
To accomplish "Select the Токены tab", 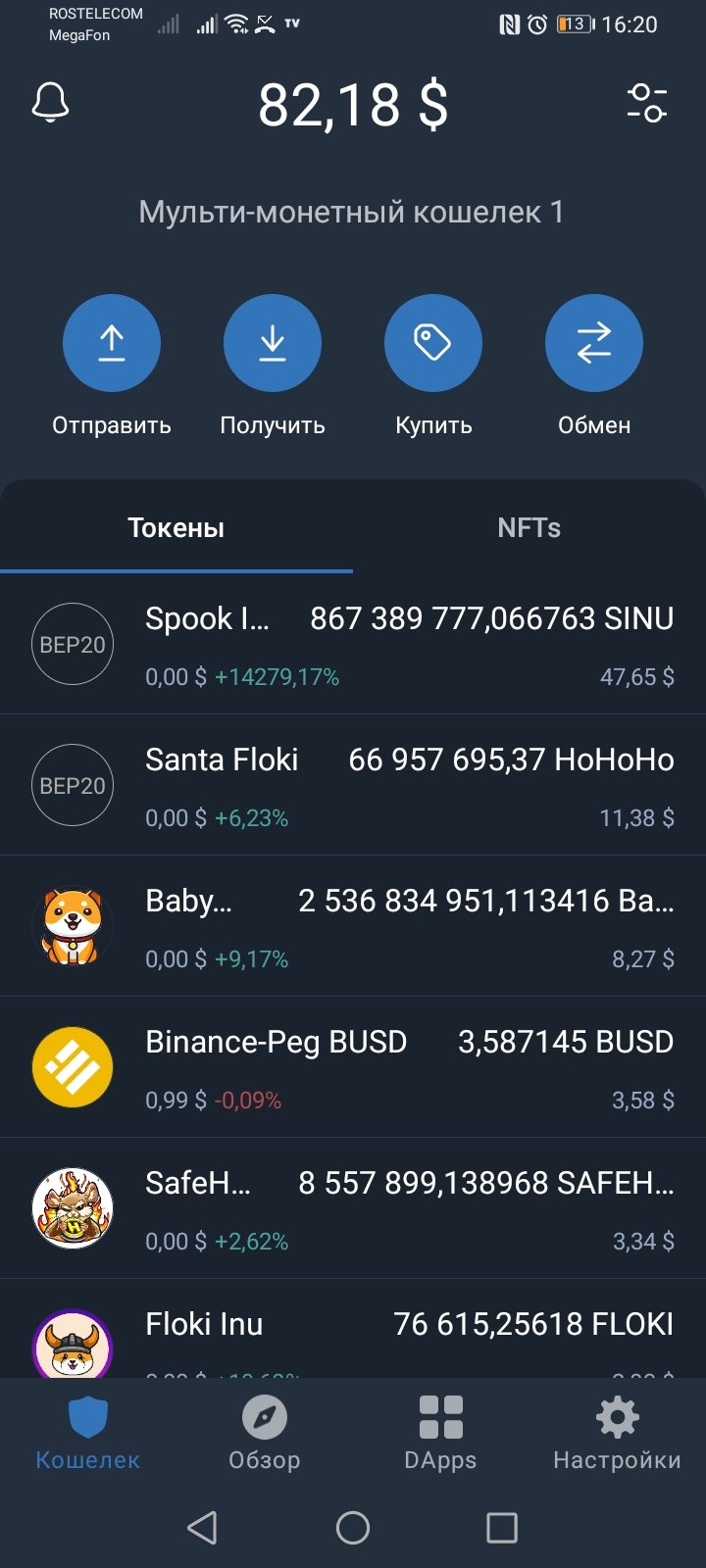I will point(176,527).
